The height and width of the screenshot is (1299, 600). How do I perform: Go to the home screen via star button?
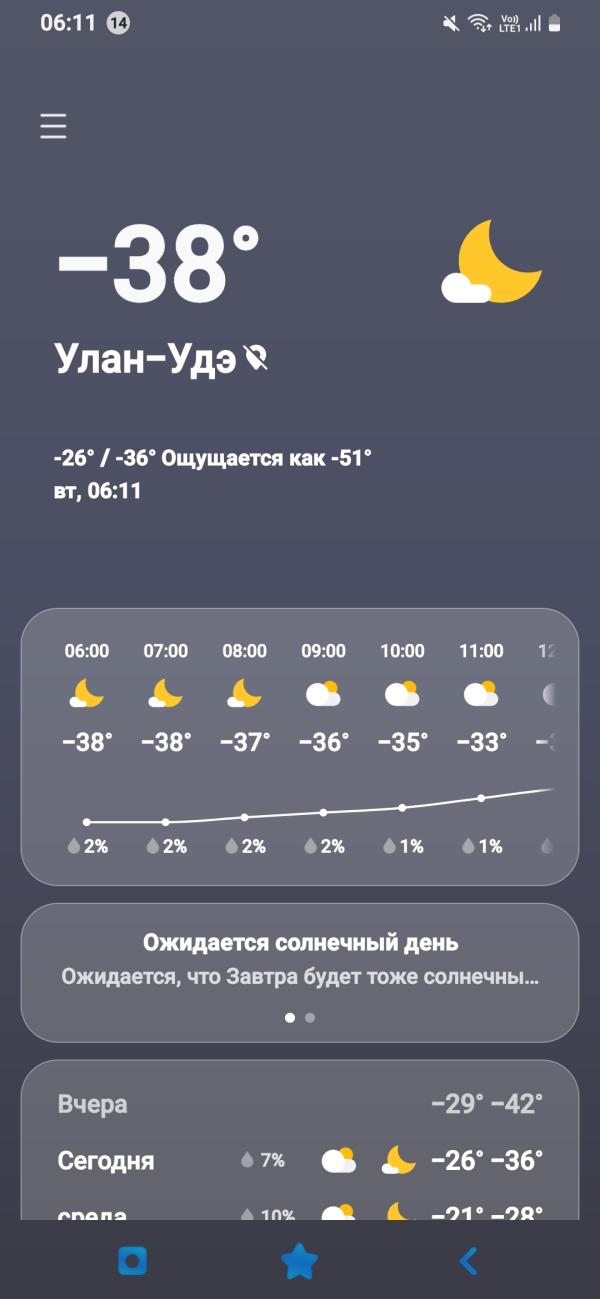(x=300, y=1261)
